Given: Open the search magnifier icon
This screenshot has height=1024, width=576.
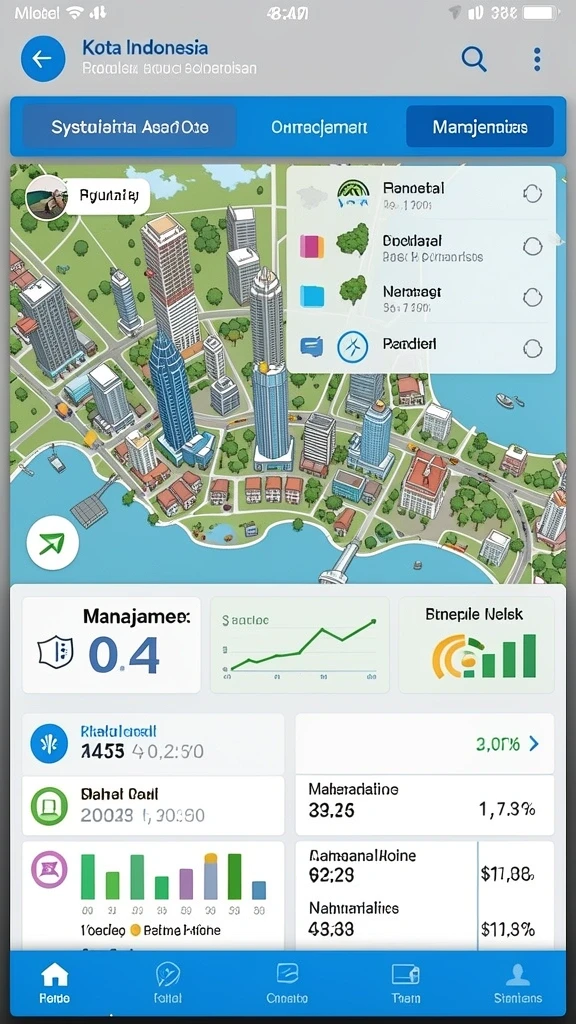Looking at the screenshot, I should pyautogui.click(x=473, y=59).
